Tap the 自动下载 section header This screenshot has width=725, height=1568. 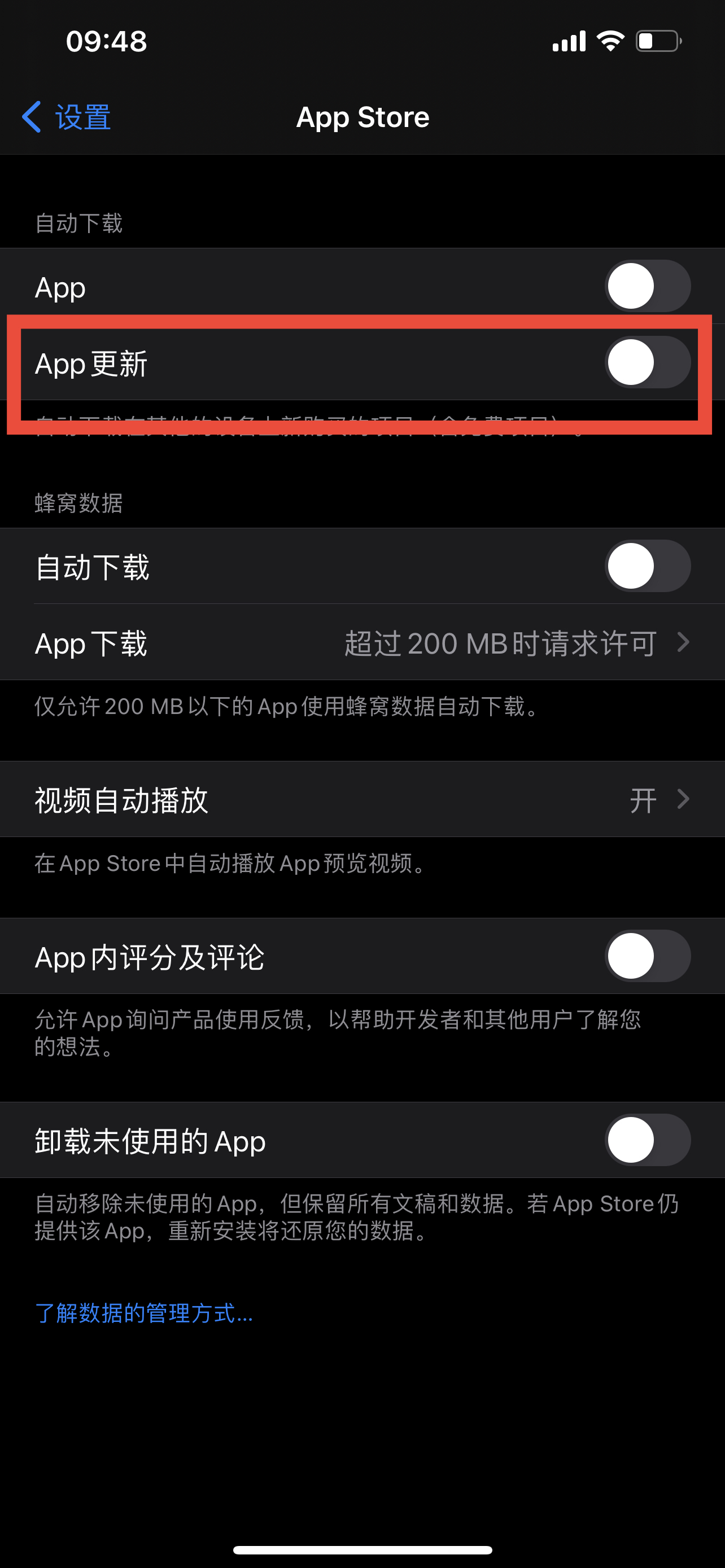point(78,224)
